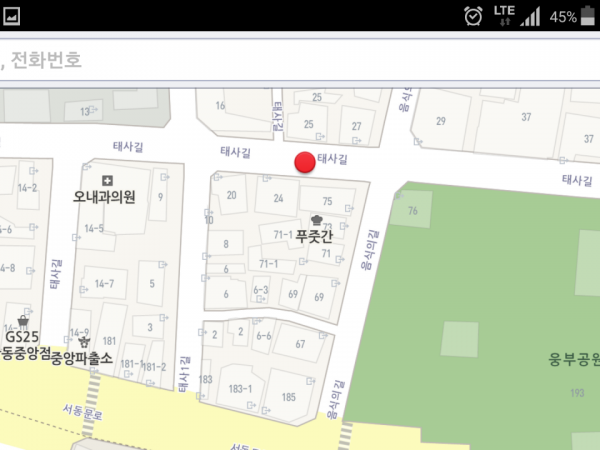Open the 푸줏간 place marker

(317, 220)
